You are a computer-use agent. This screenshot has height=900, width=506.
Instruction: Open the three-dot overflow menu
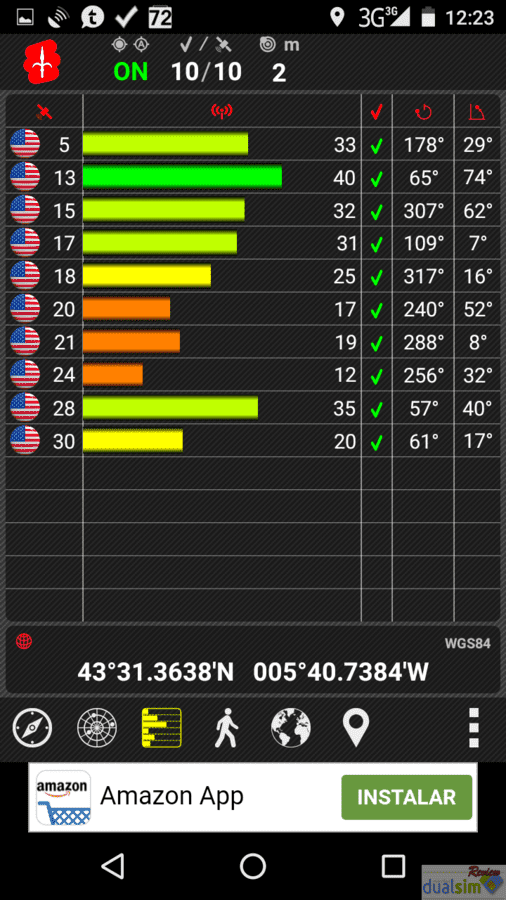[474, 727]
